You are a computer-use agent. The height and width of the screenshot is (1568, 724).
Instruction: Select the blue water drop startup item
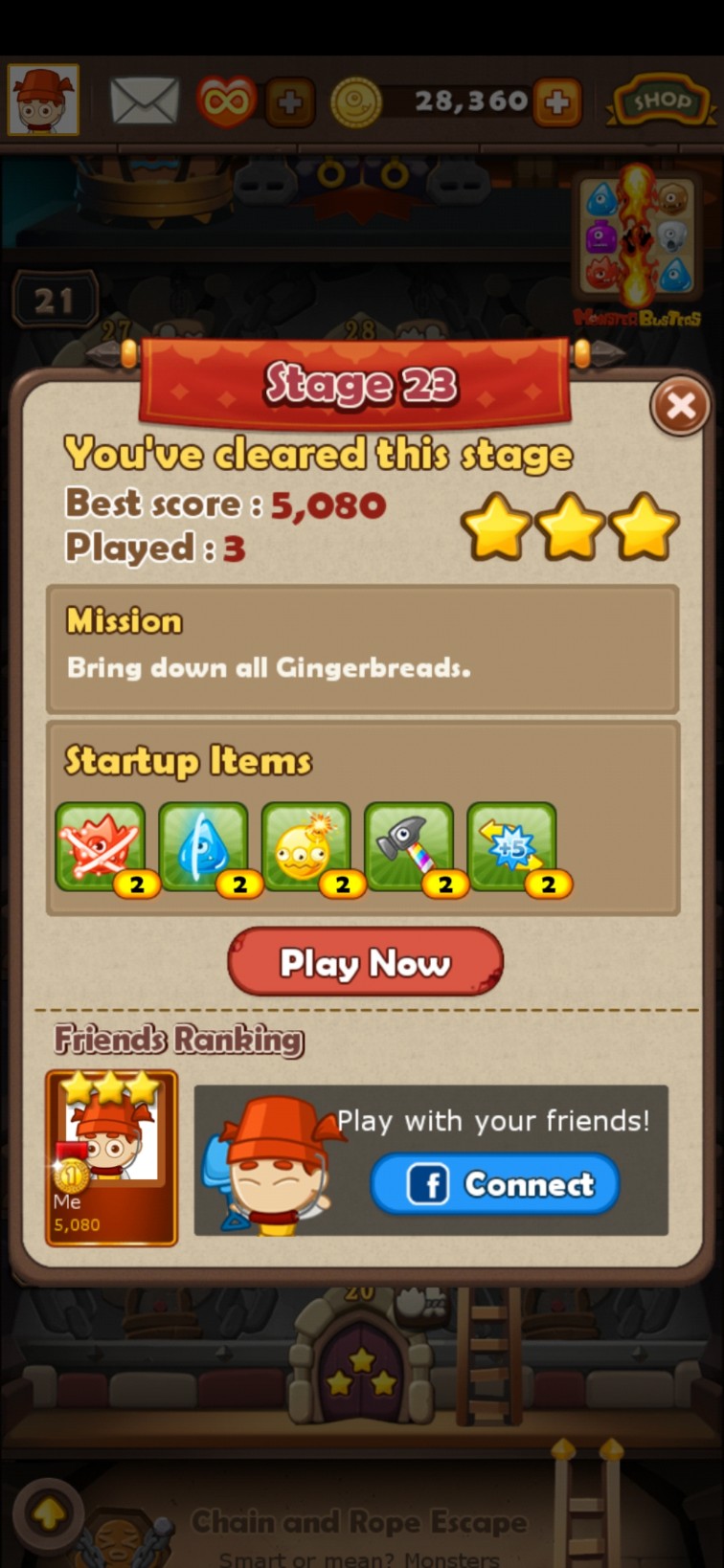coord(203,848)
